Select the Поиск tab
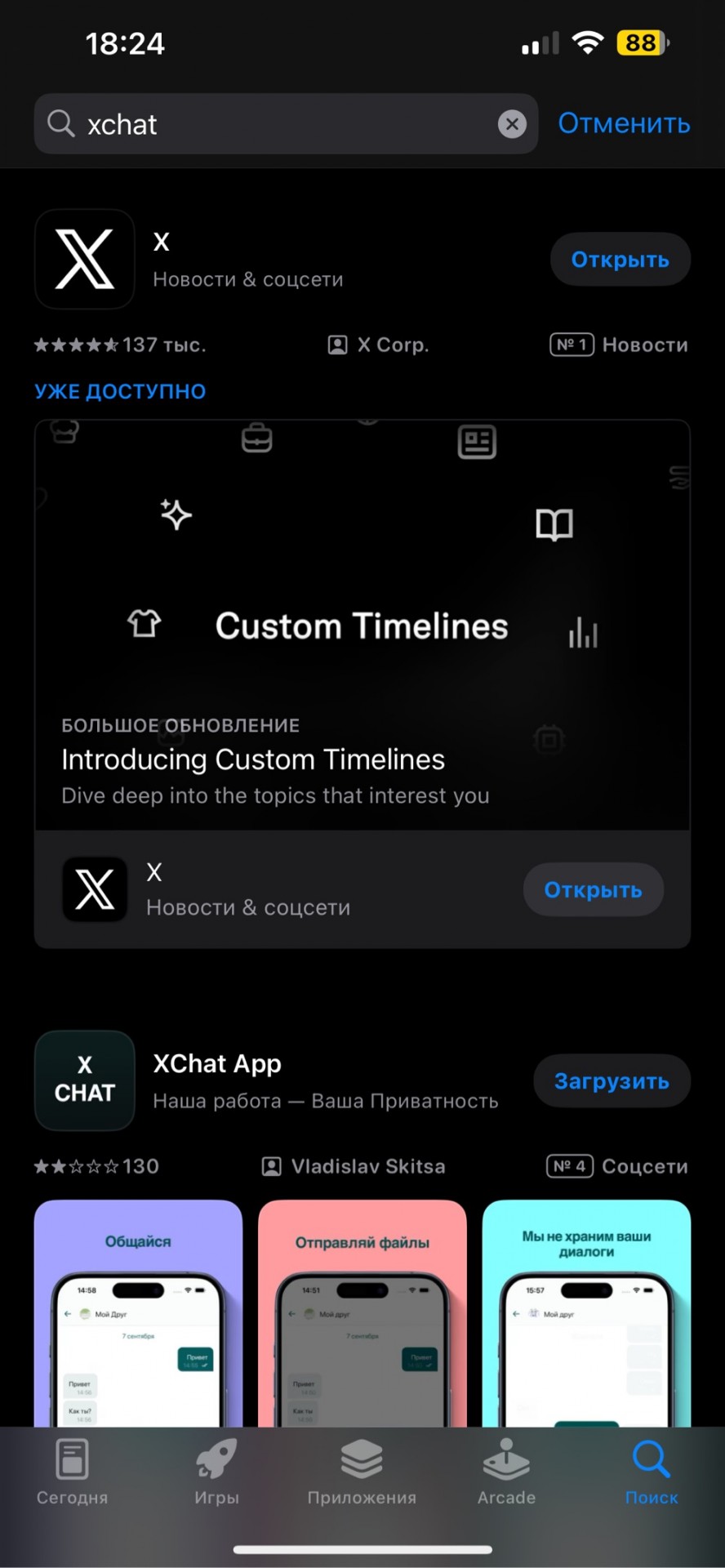Image resolution: width=725 pixels, height=1568 pixels. tap(651, 1472)
